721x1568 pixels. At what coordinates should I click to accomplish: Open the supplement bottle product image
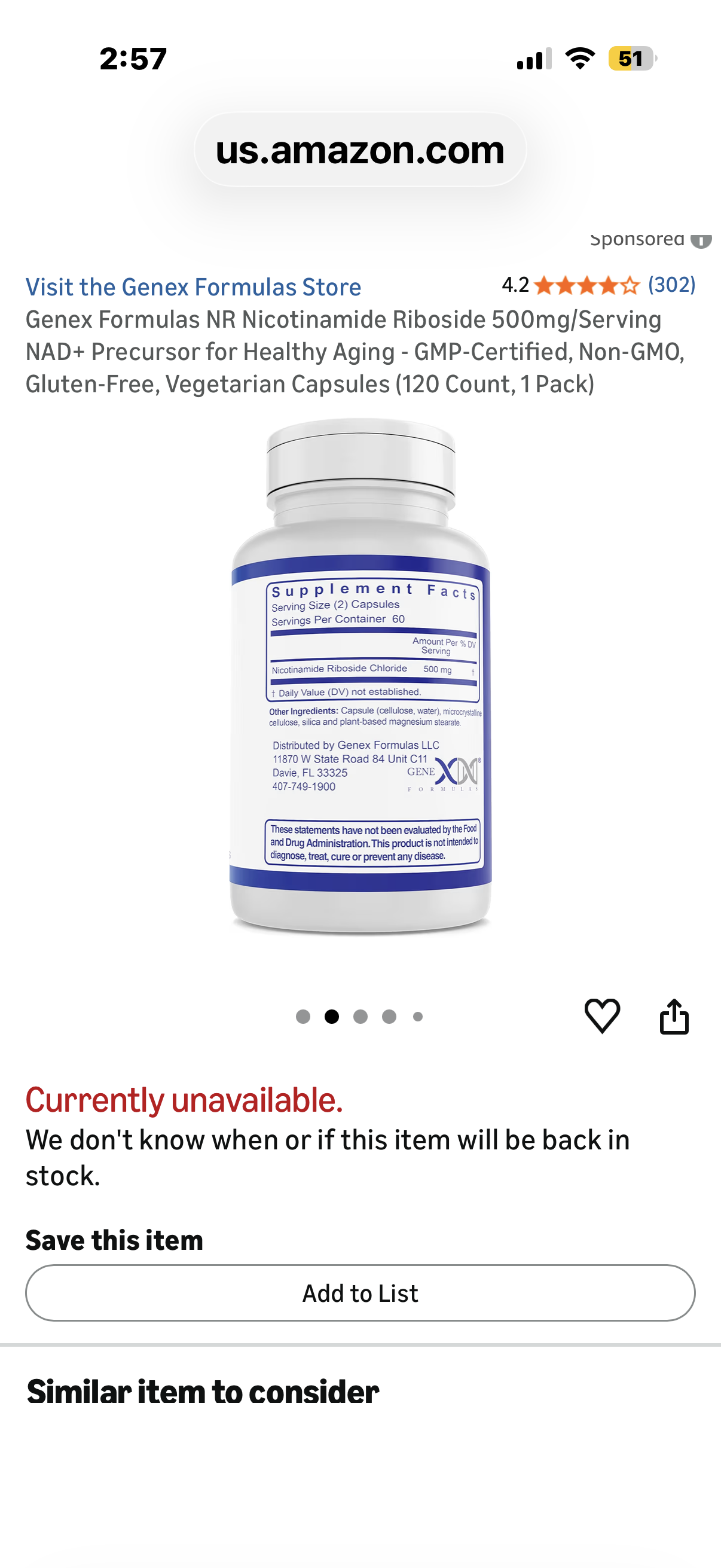click(x=361, y=676)
